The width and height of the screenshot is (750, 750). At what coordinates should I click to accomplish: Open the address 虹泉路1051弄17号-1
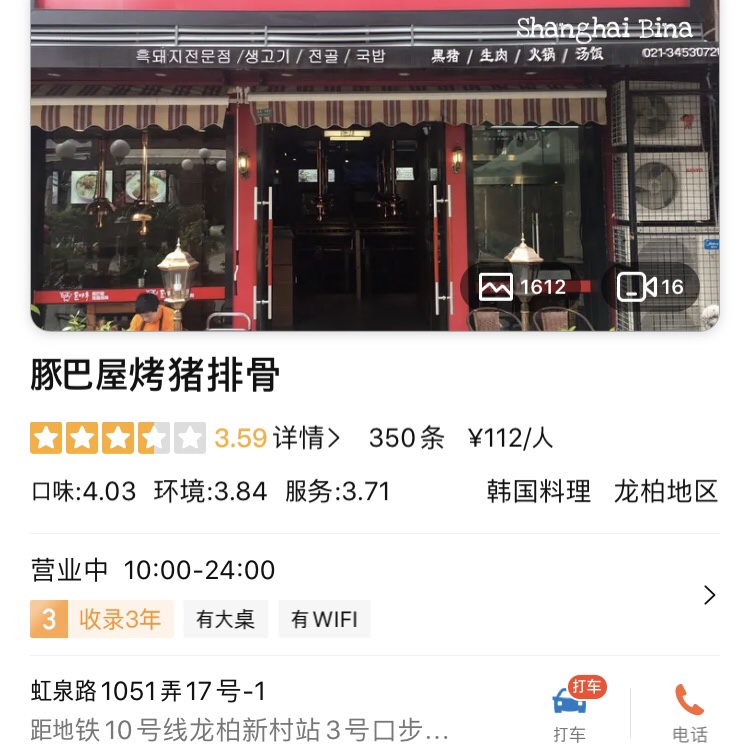[x=150, y=691]
